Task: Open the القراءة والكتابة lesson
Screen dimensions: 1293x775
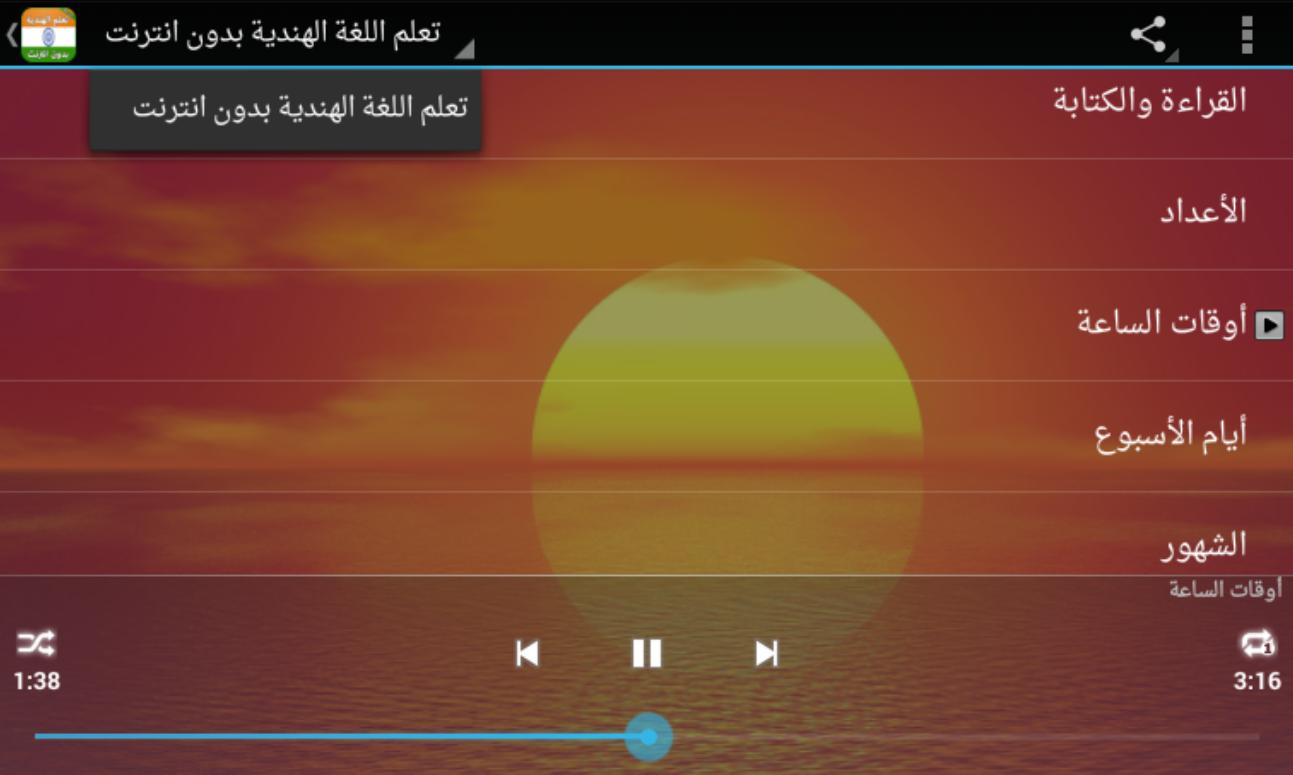Action: [1150, 101]
